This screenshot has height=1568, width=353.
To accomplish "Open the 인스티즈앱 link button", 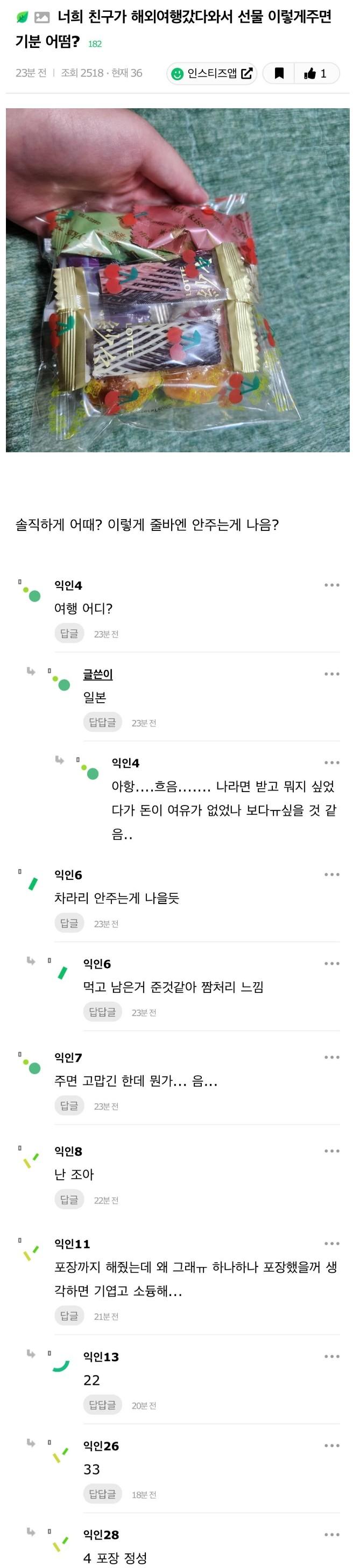I will [212, 74].
